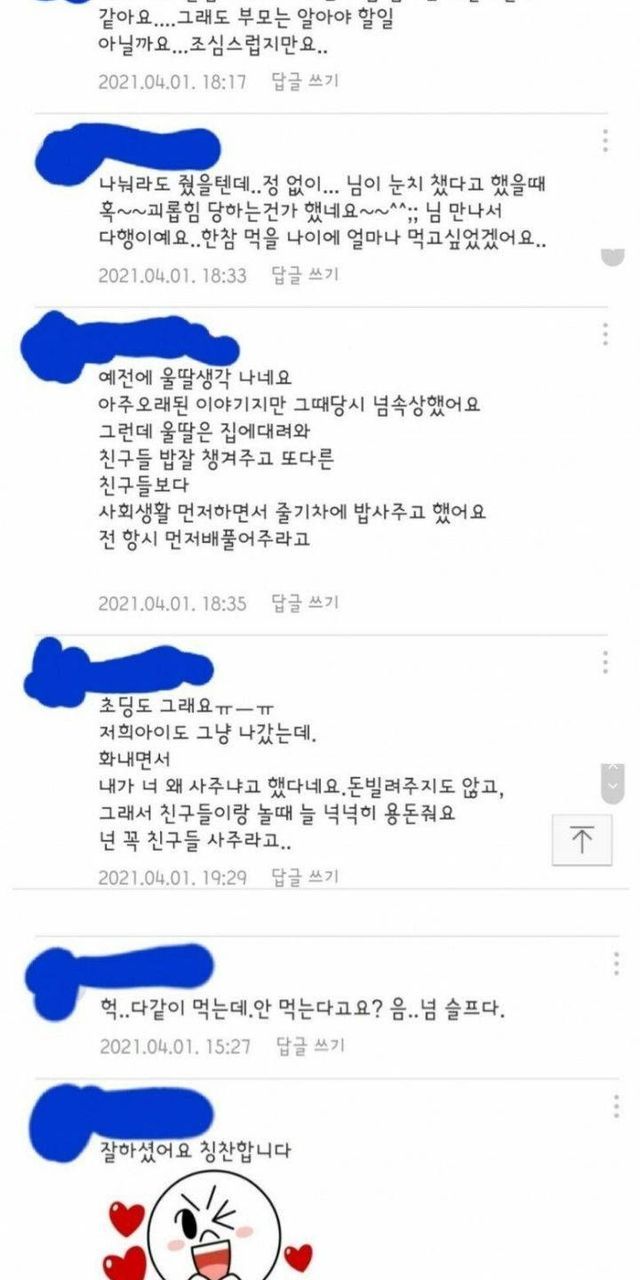Open more options for the 19:29 comment

[605, 662]
